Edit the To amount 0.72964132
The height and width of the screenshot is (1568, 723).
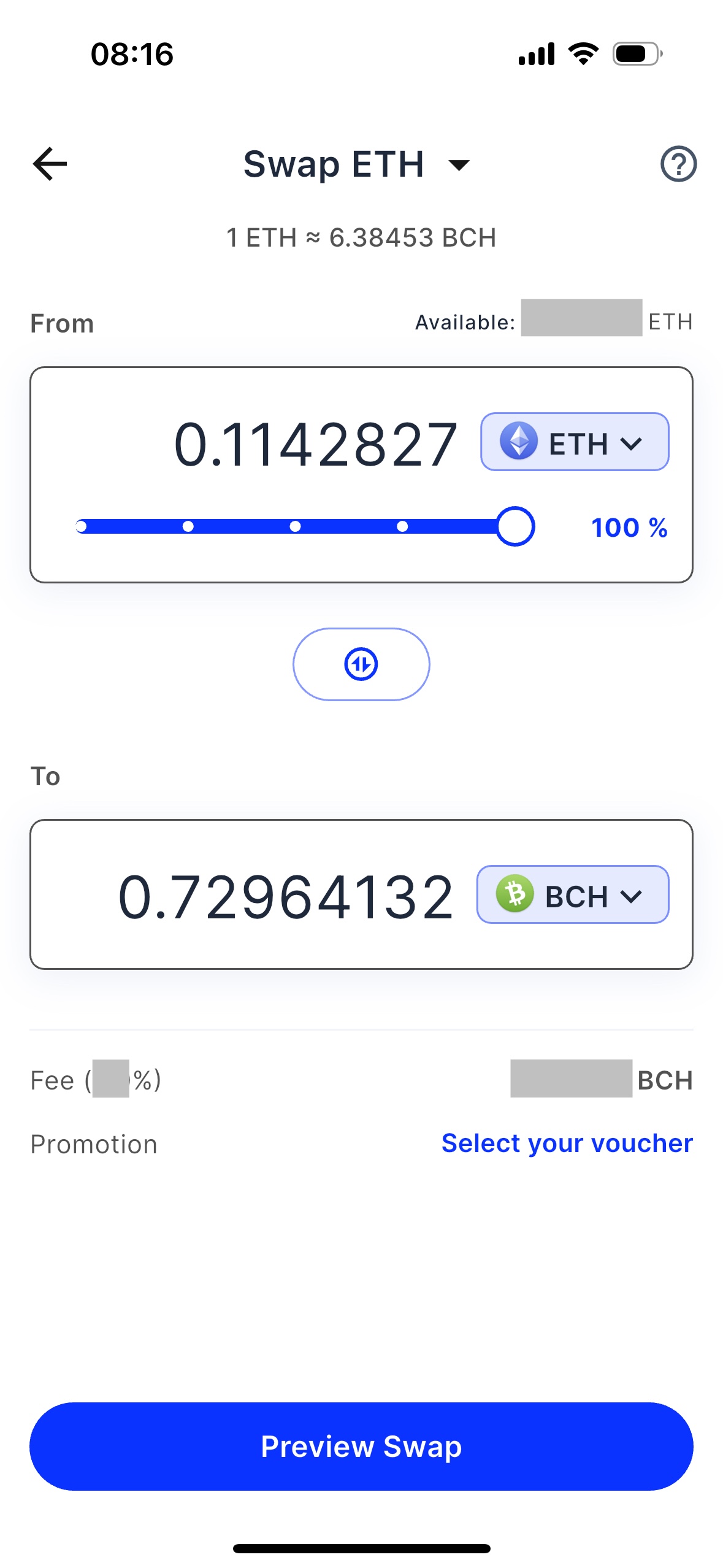(x=286, y=897)
